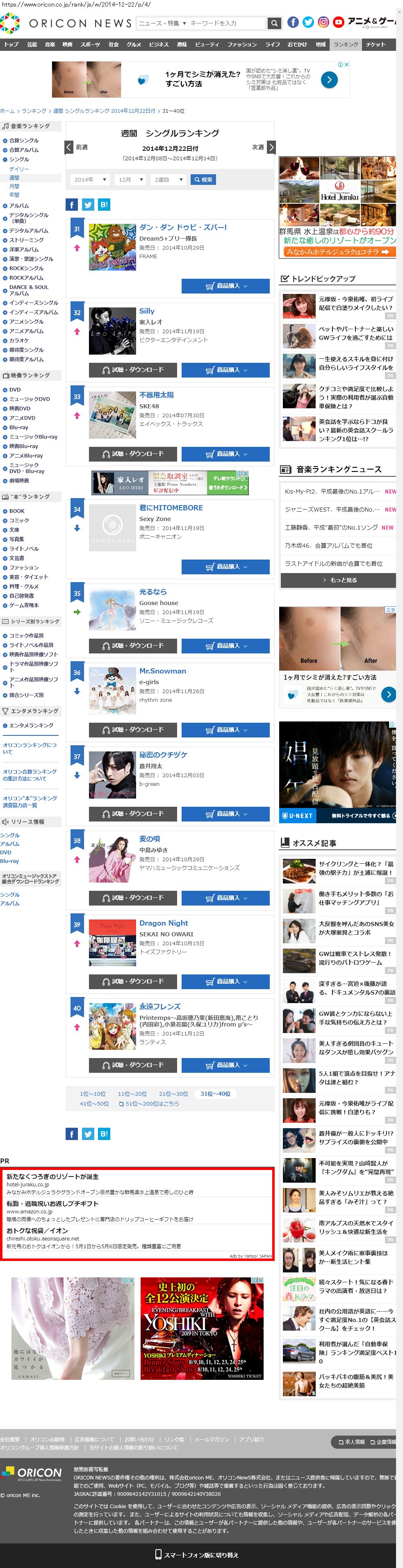Select 音楽 in the top navigation bar
This screenshot has height=1568, width=403.
[50, 44]
